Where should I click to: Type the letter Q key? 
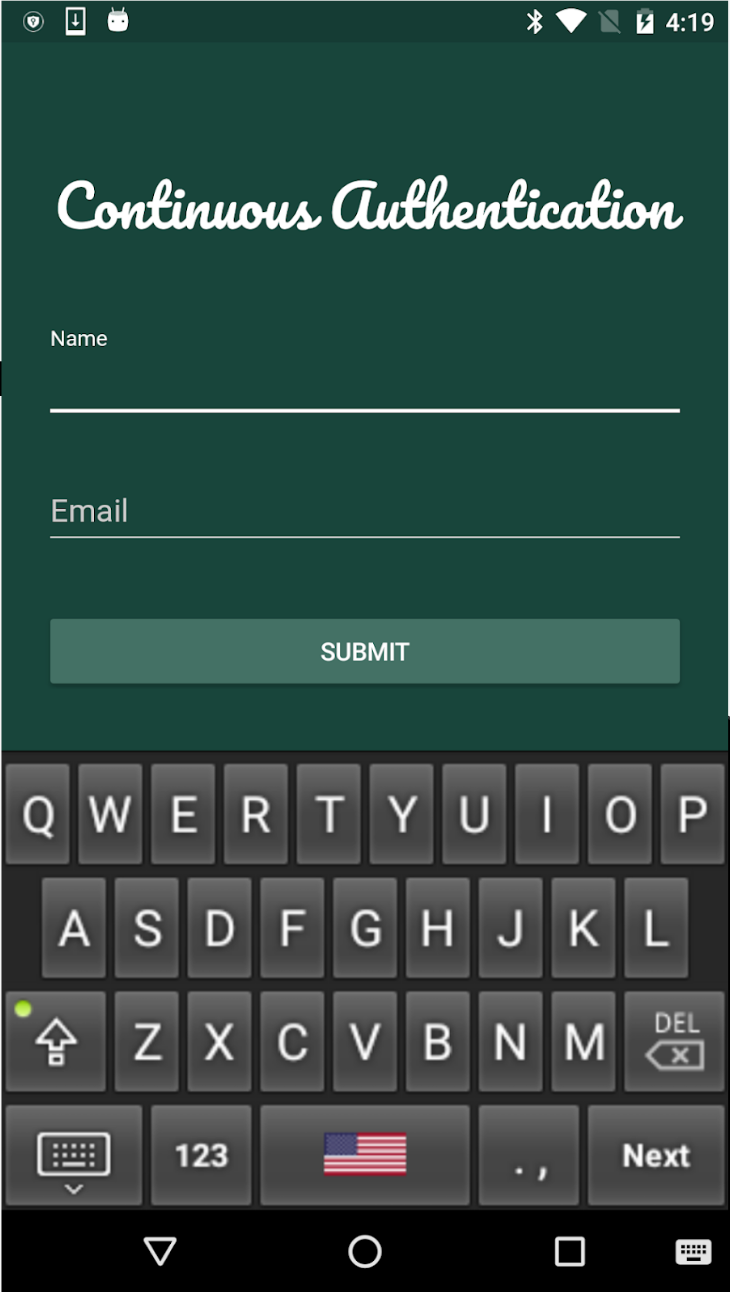tap(38, 814)
